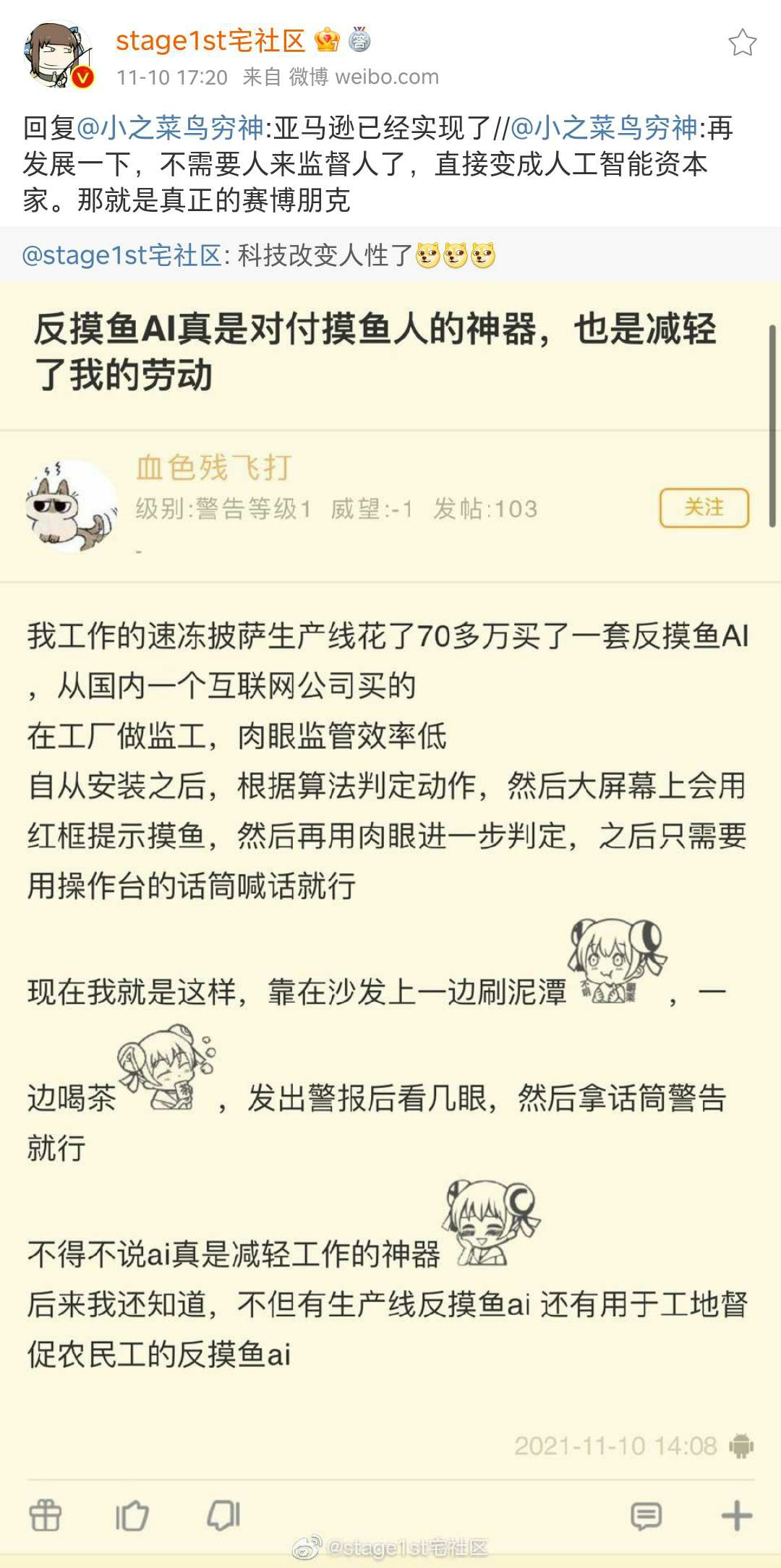Favorite this post with the star icon
Viewport: 781px width, 1568px height.
tap(742, 43)
